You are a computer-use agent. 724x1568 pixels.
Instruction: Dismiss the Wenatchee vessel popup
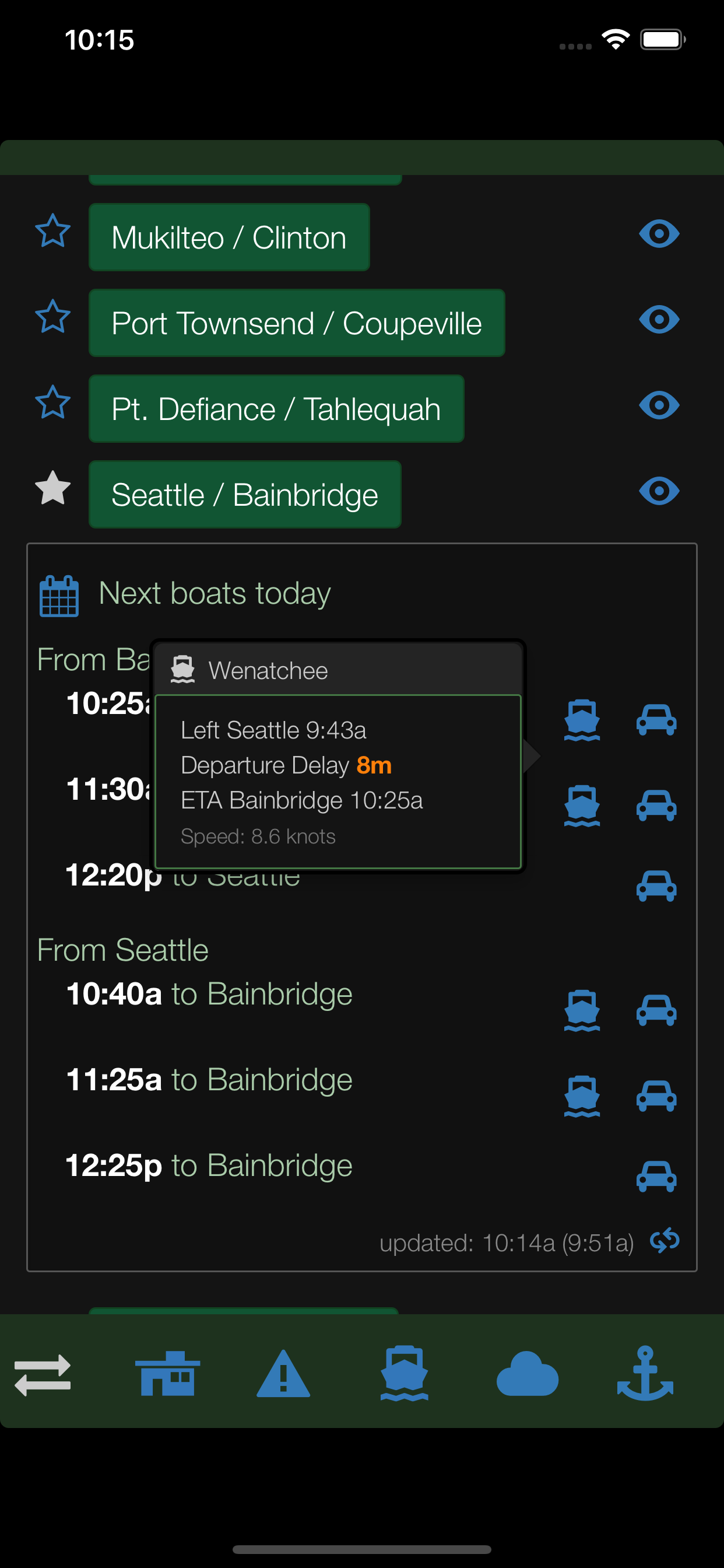pos(339,755)
